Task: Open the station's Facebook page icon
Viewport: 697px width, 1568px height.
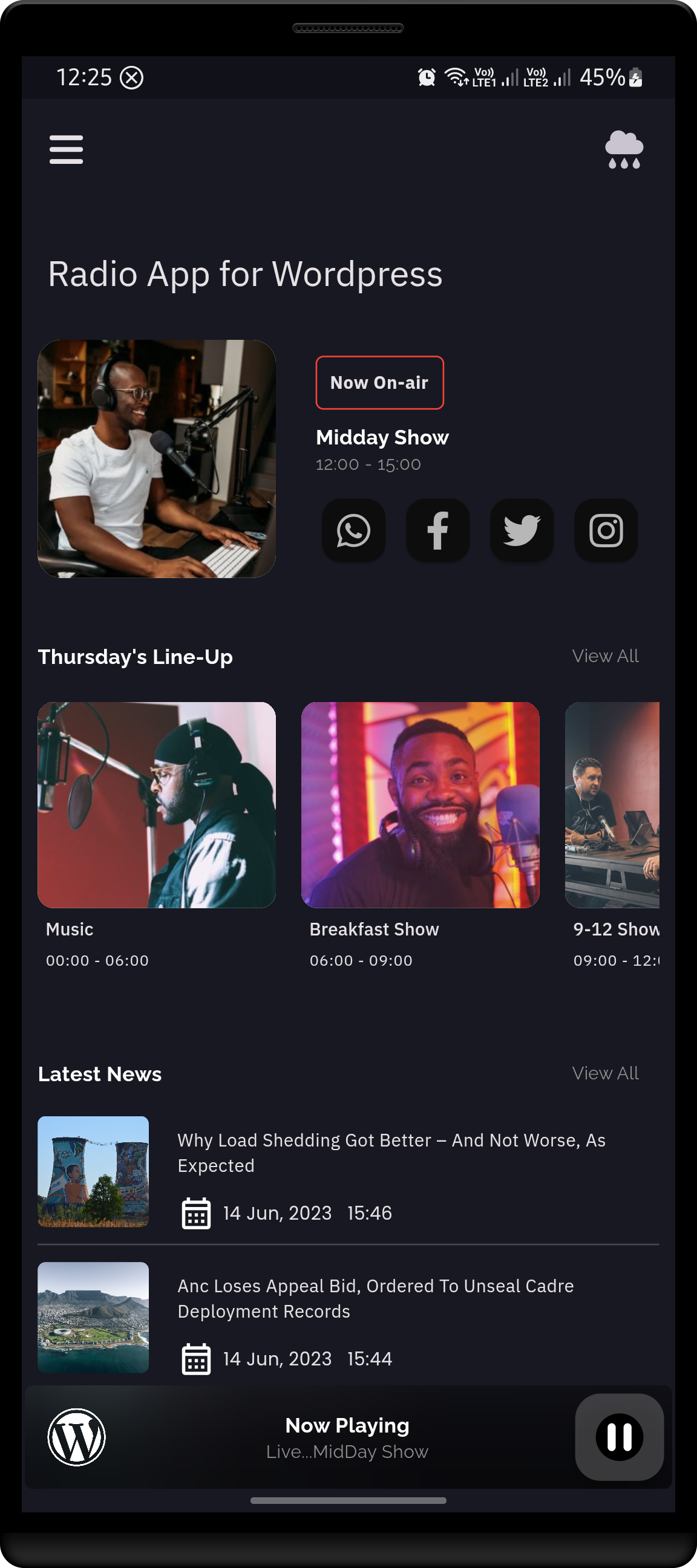Action: click(x=437, y=530)
